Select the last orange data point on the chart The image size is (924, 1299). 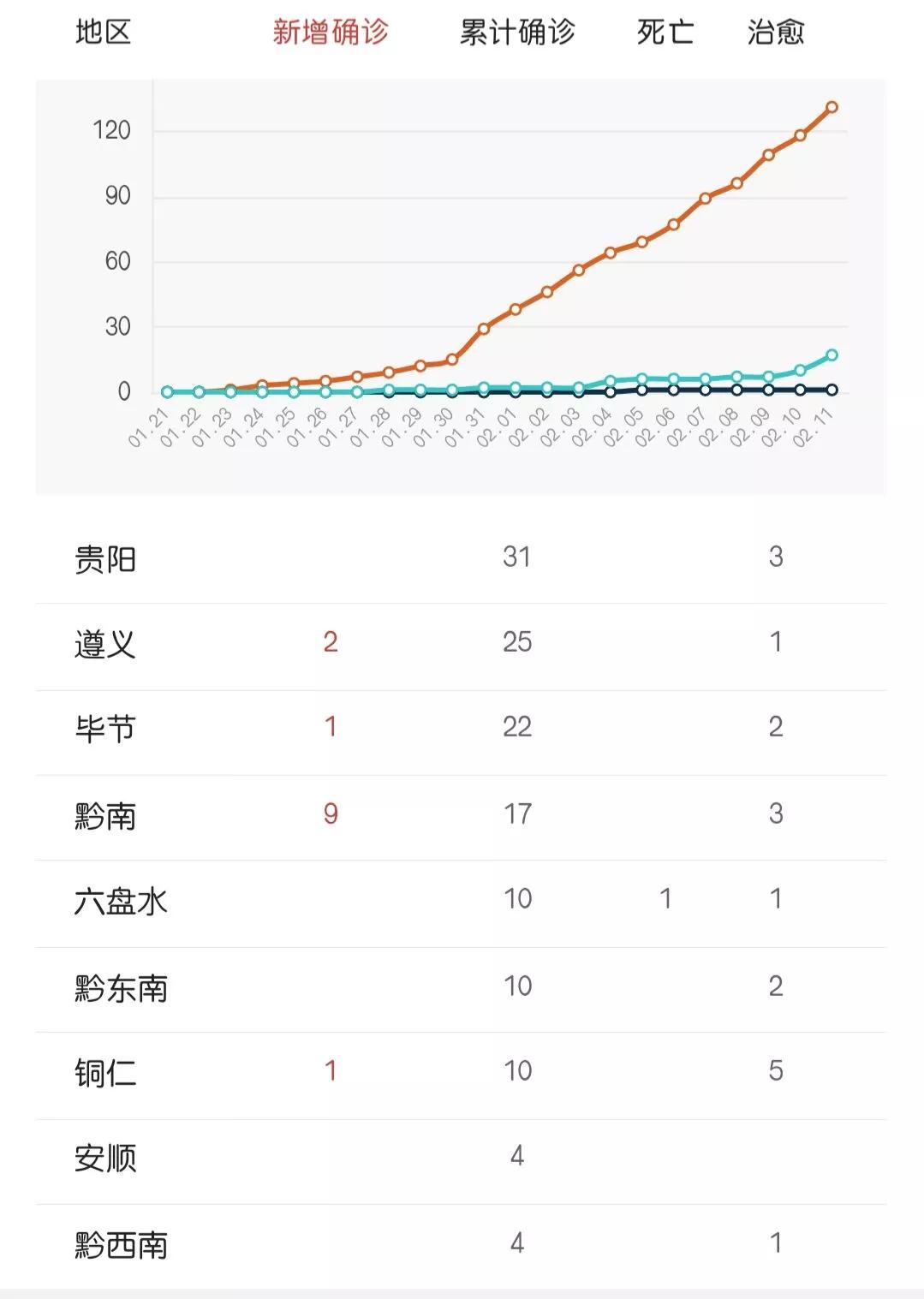pos(832,105)
